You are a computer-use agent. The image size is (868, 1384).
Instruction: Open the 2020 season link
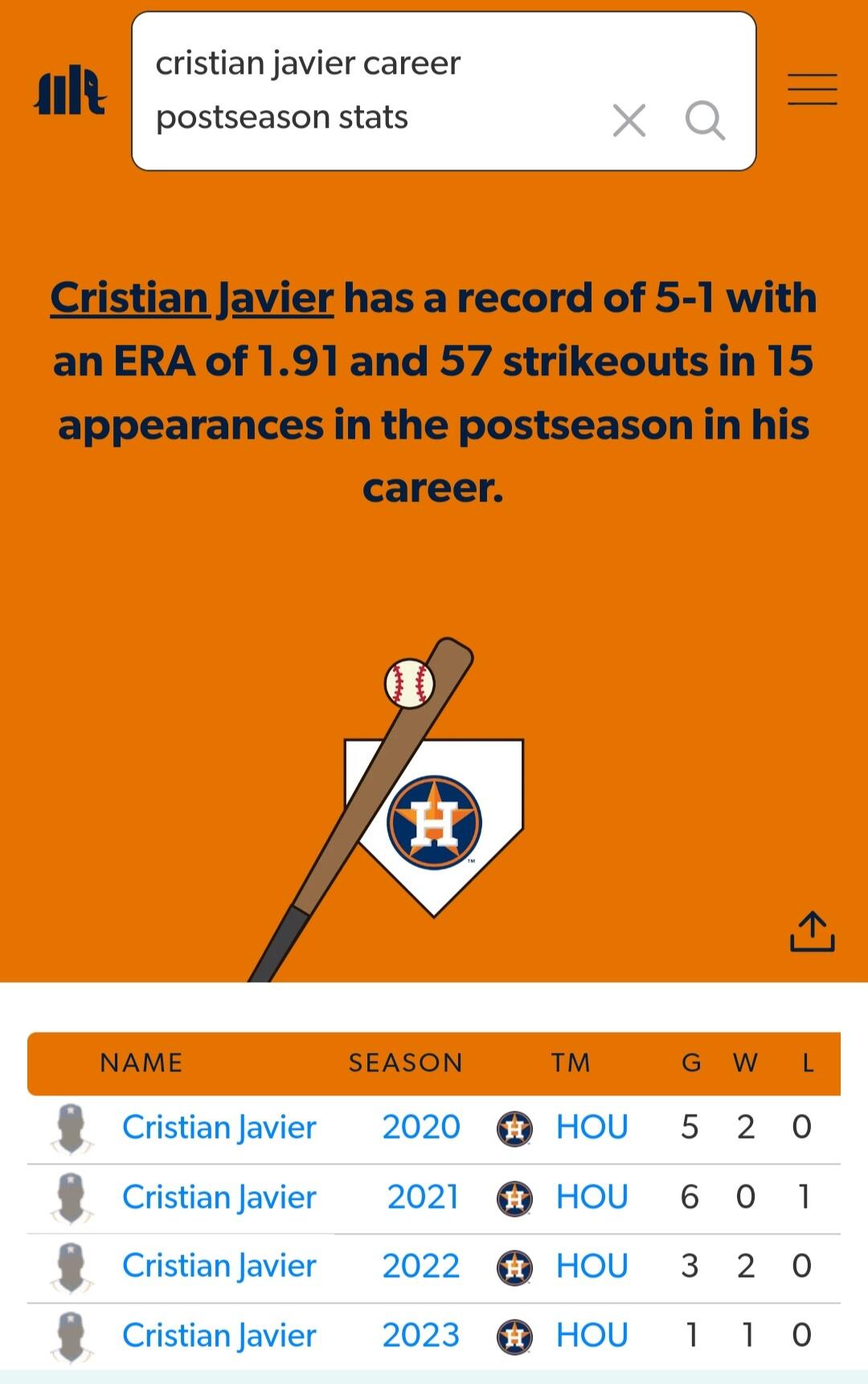[420, 1128]
